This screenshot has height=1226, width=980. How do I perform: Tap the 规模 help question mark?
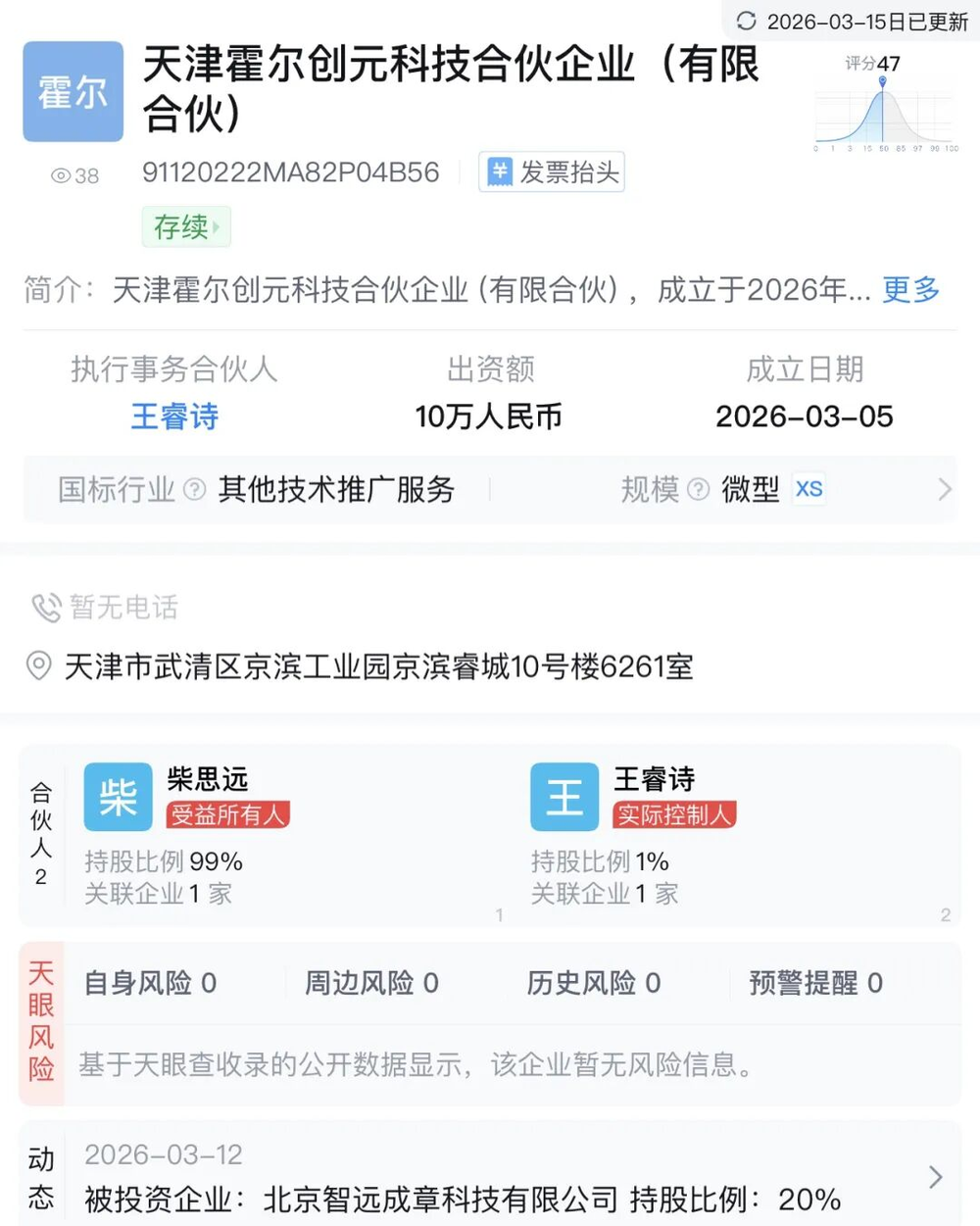pos(698,489)
